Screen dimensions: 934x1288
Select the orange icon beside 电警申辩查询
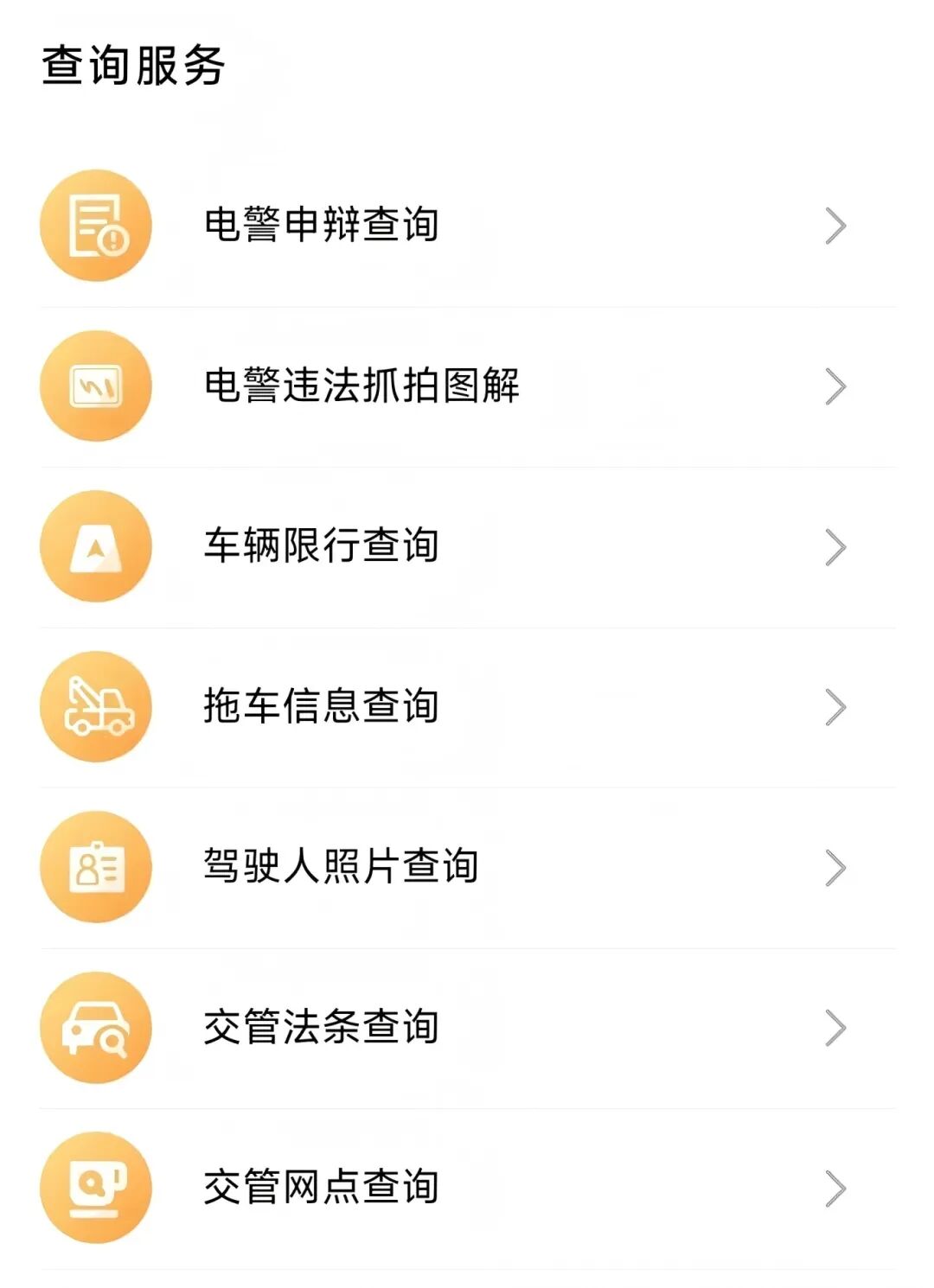95,225
